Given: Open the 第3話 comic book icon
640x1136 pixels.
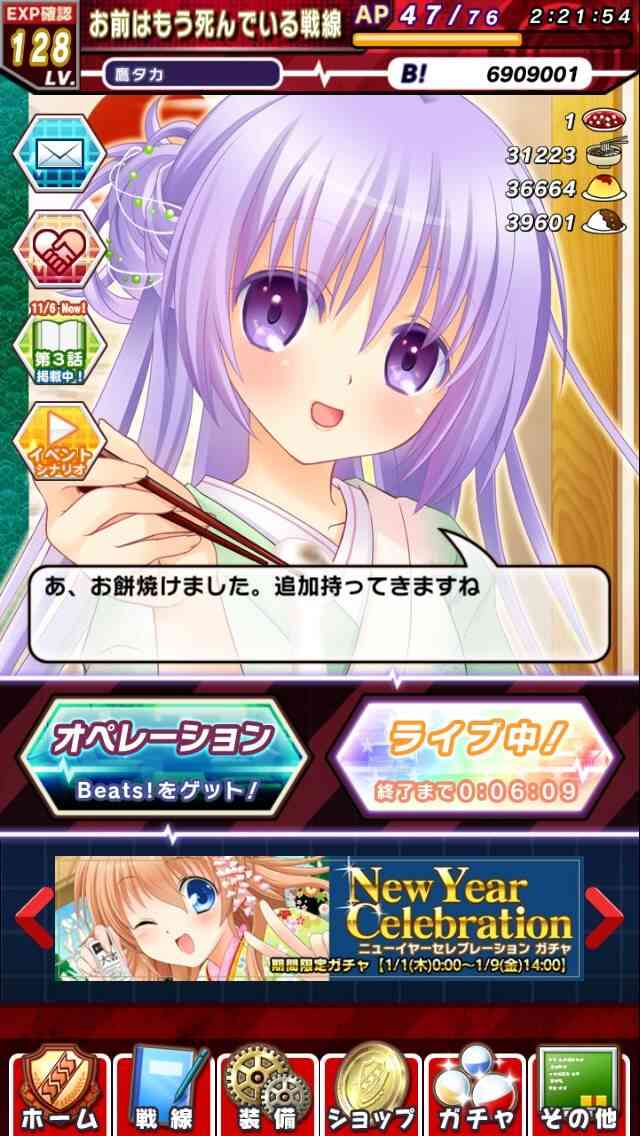Looking at the screenshot, I should click(60, 344).
